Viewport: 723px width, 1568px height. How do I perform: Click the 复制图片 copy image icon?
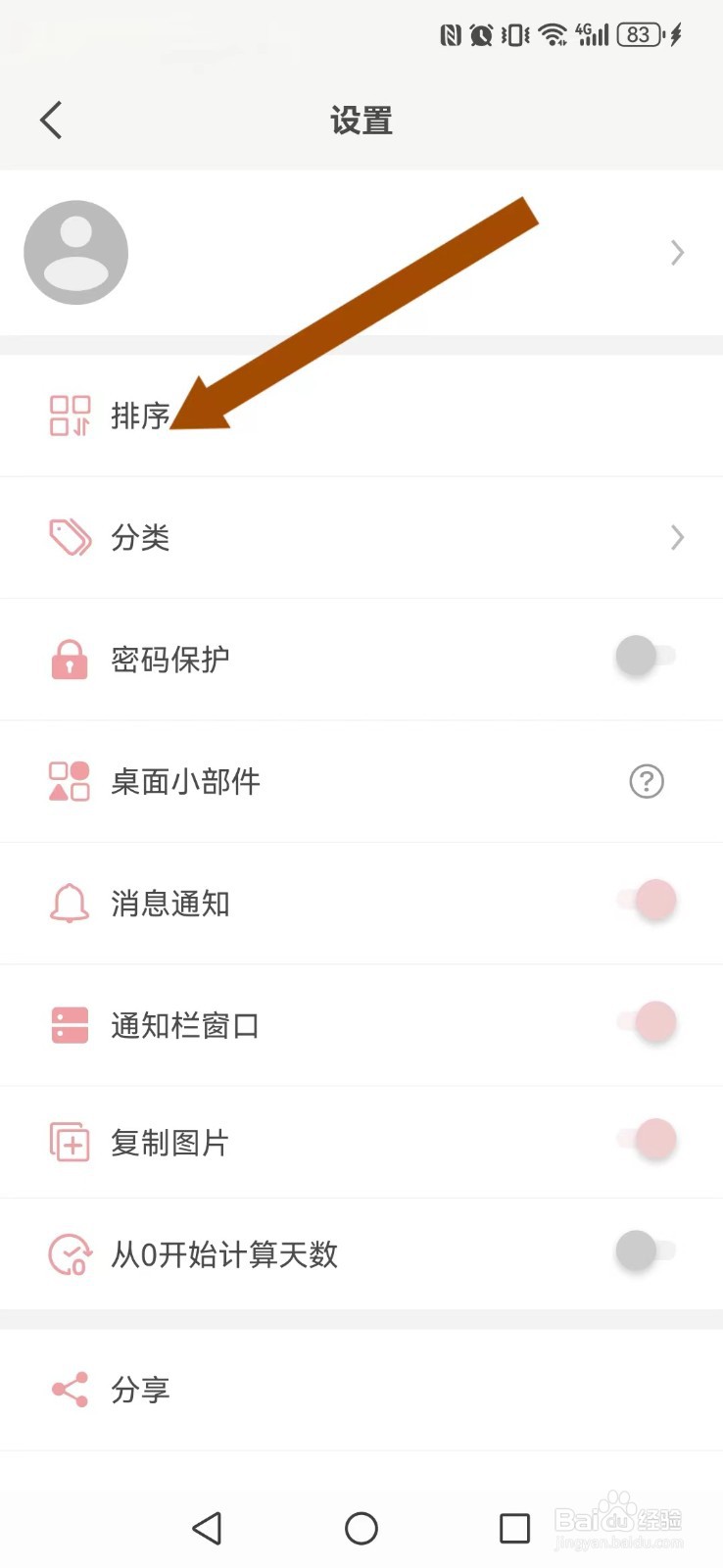coord(69,1141)
